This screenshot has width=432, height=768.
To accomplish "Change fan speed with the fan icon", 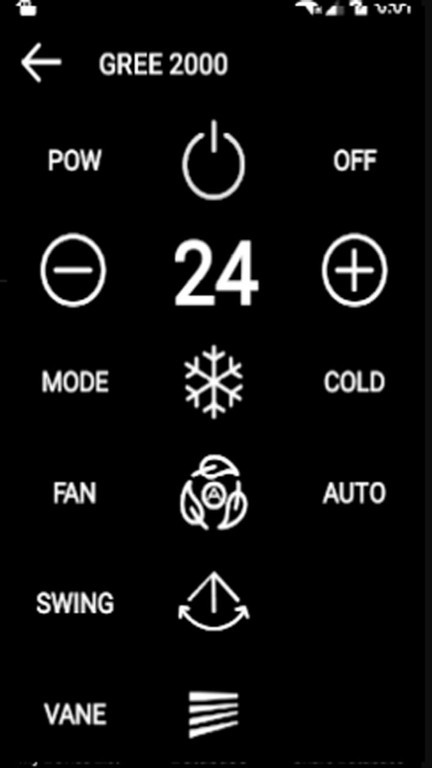I will pos(214,492).
